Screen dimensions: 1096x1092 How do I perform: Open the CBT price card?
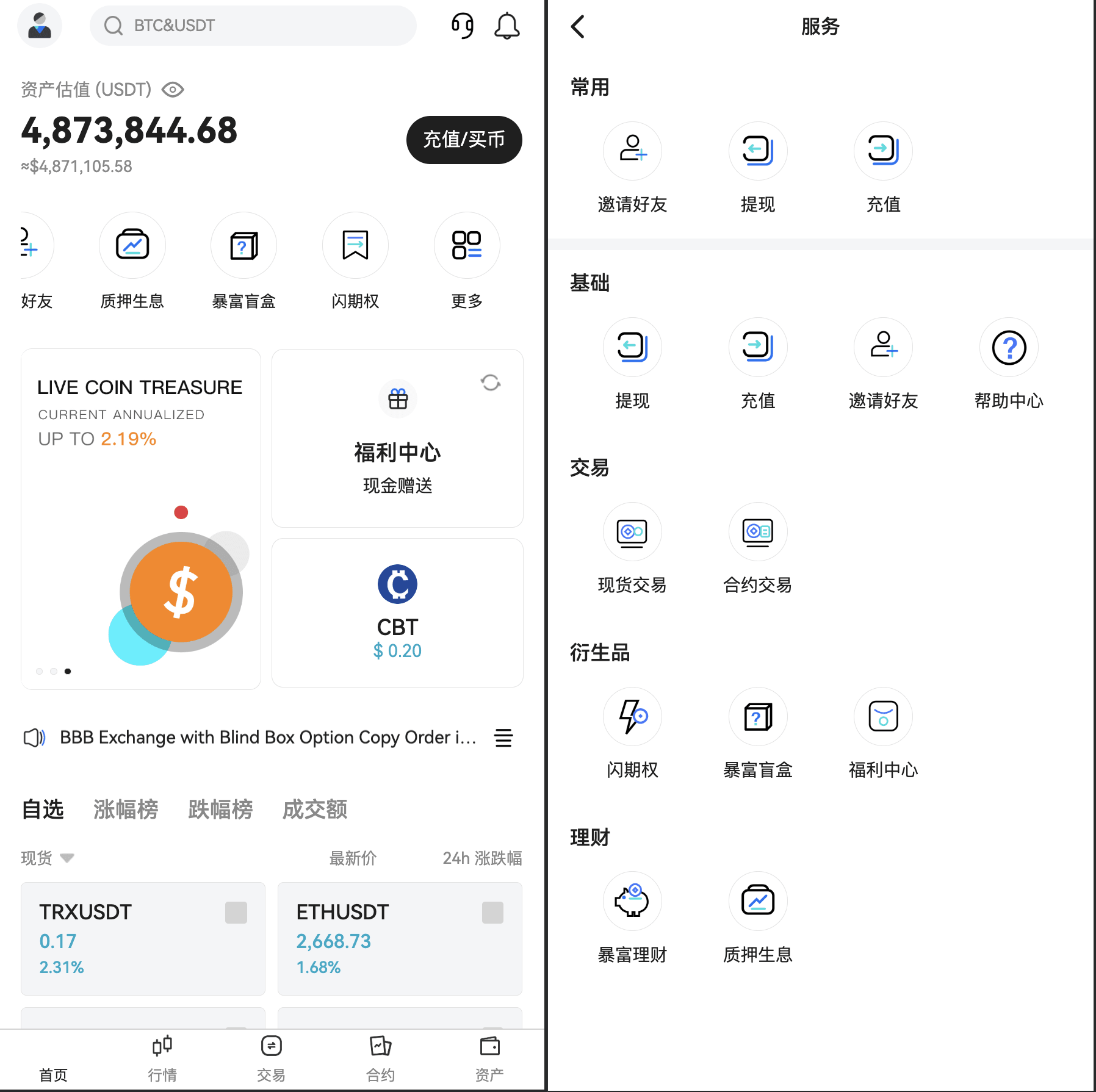[x=397, y=612]
